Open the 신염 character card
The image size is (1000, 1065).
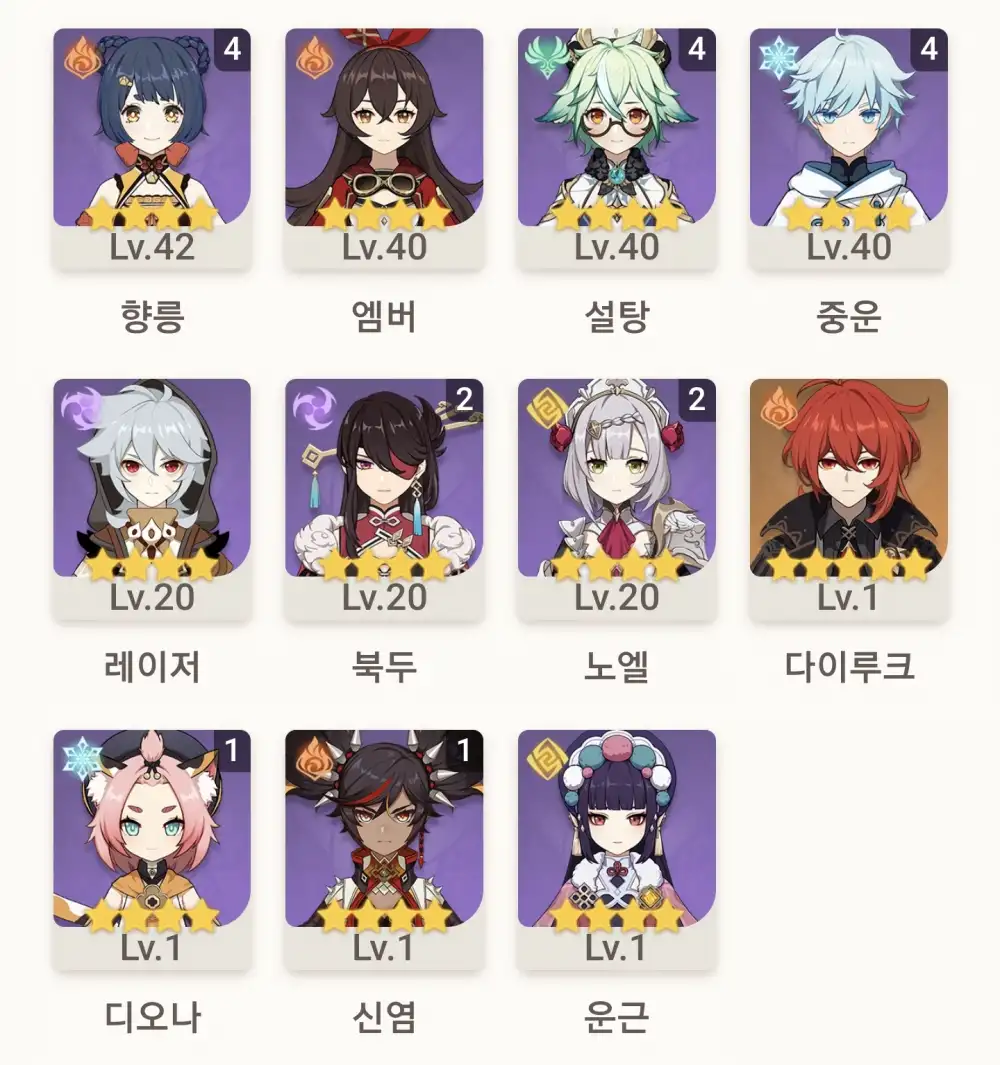click(x=384, y=848)
